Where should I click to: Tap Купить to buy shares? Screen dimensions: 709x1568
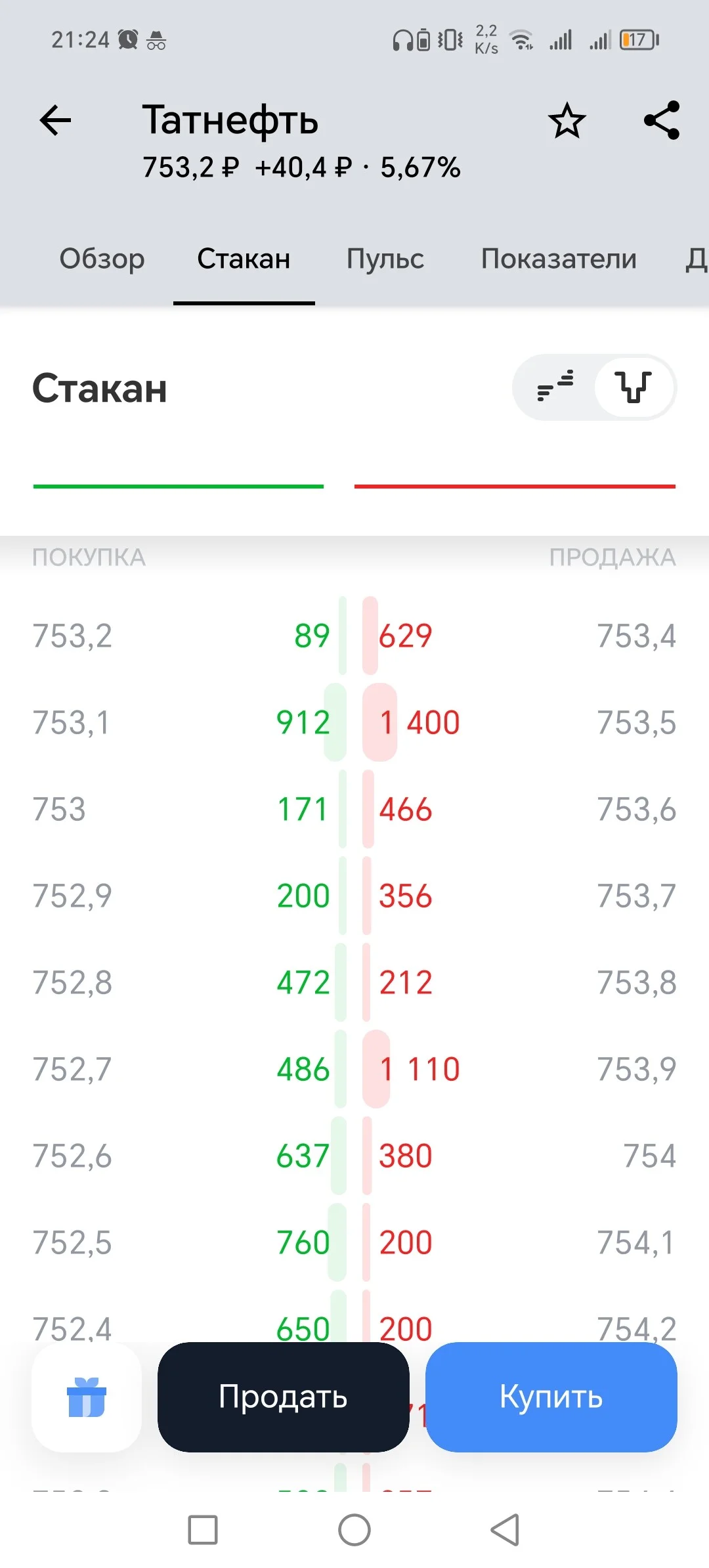coord(551,1397)
